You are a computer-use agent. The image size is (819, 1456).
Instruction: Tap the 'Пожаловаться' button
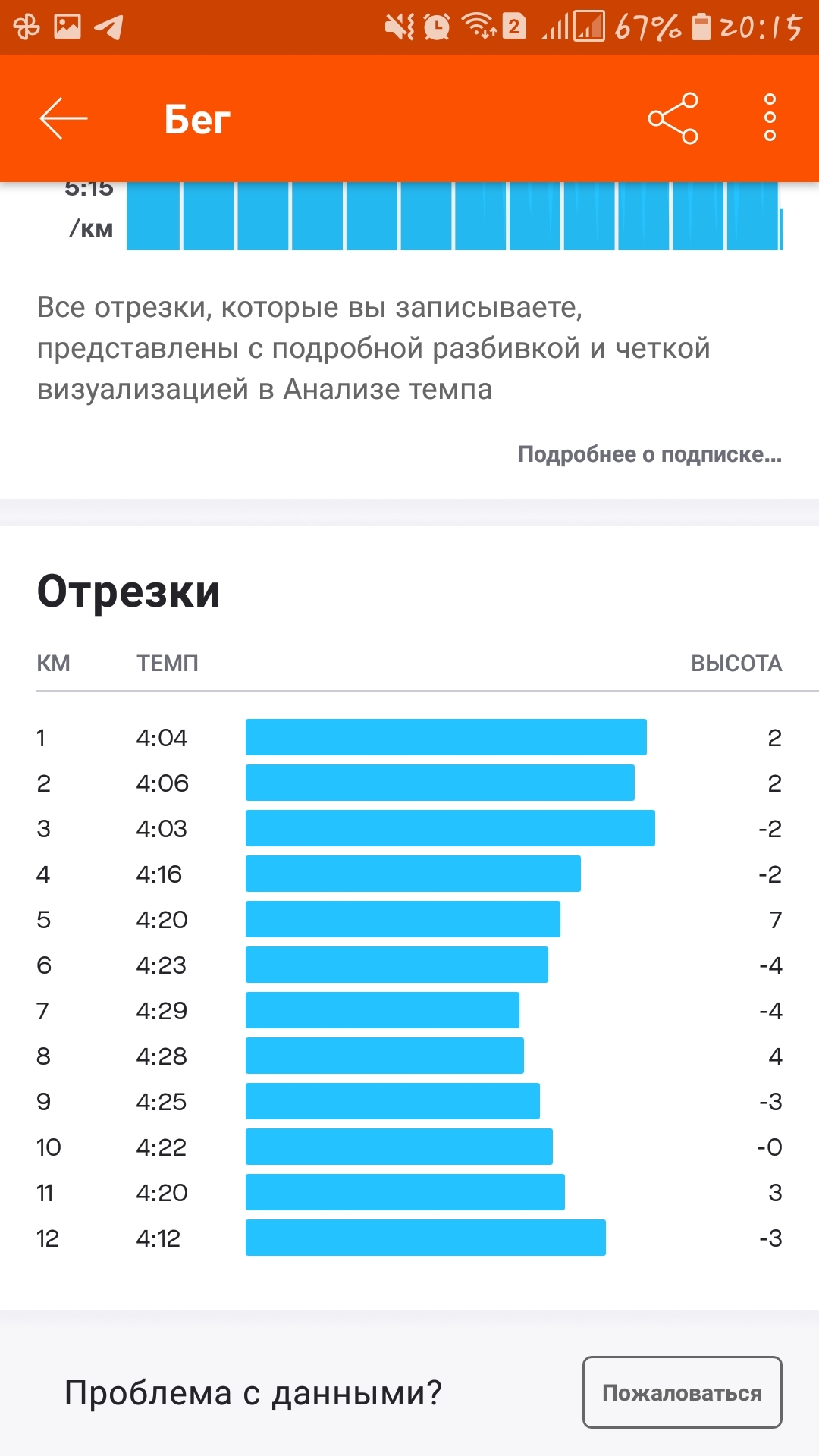pyautogui.click(x=682, y=1392)
